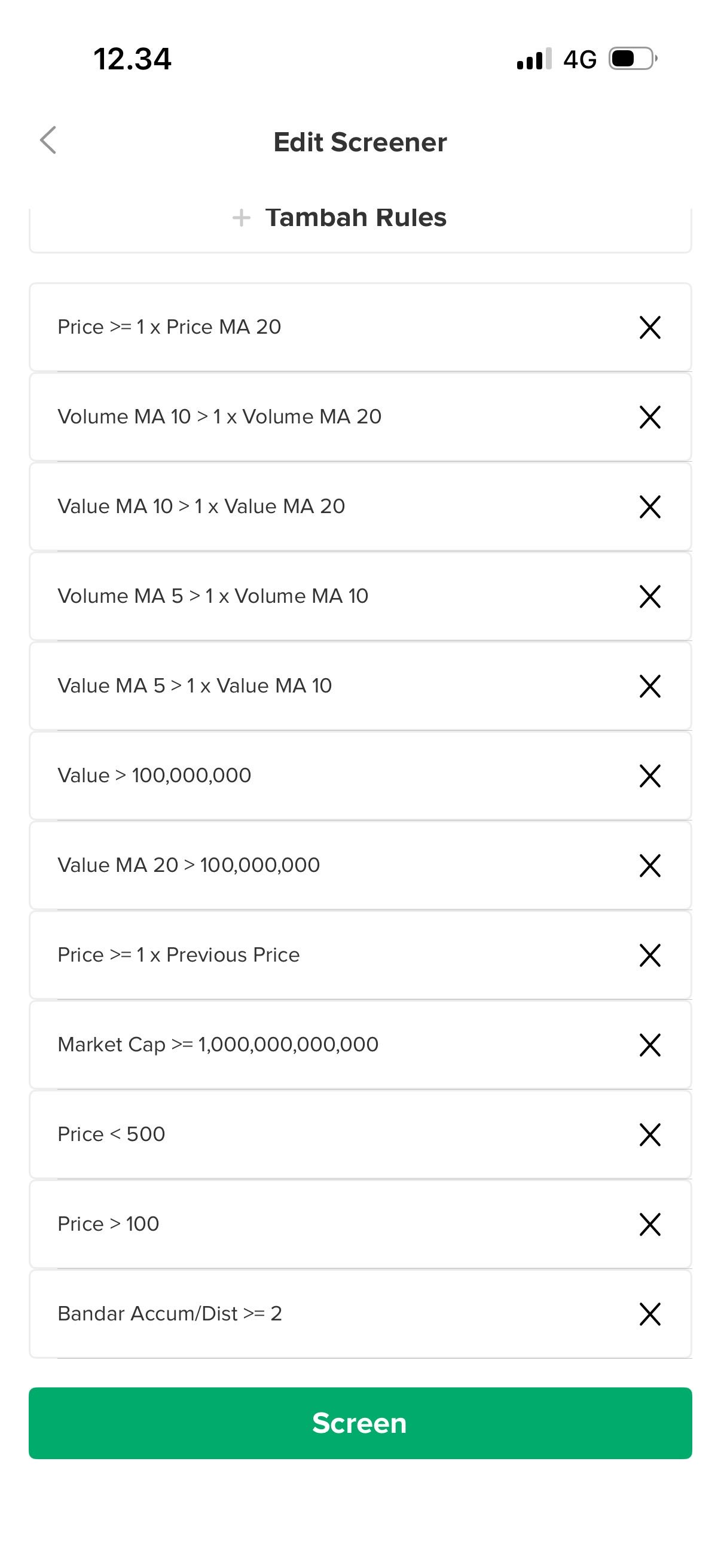Remove the Value MA 10 > Value MA 20 rule
Viewport: 721px width, 1568px height.
click(649, 507)
